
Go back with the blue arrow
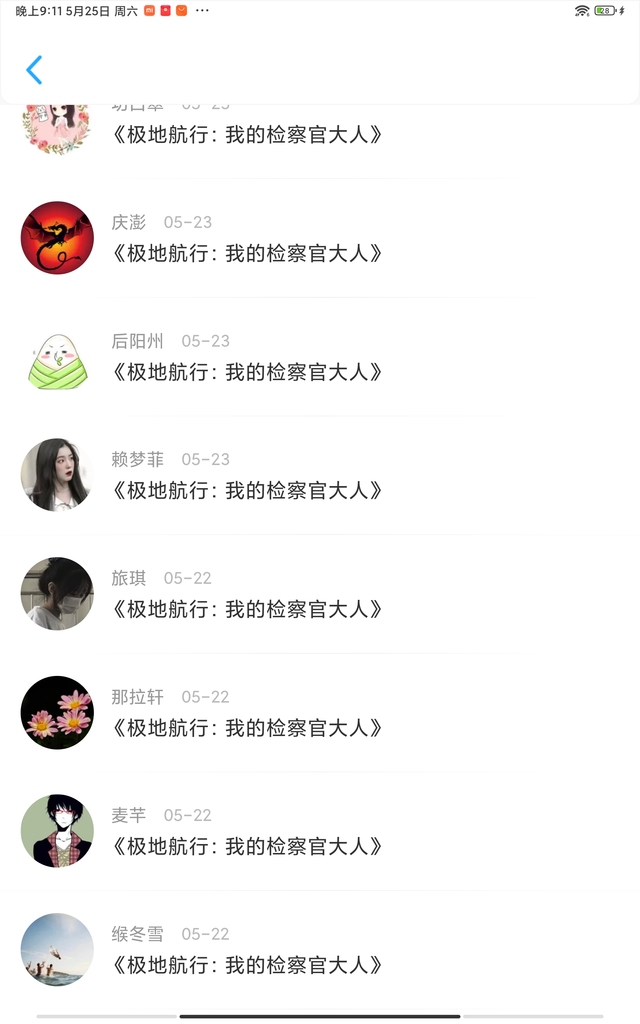[x=34, y=70]
